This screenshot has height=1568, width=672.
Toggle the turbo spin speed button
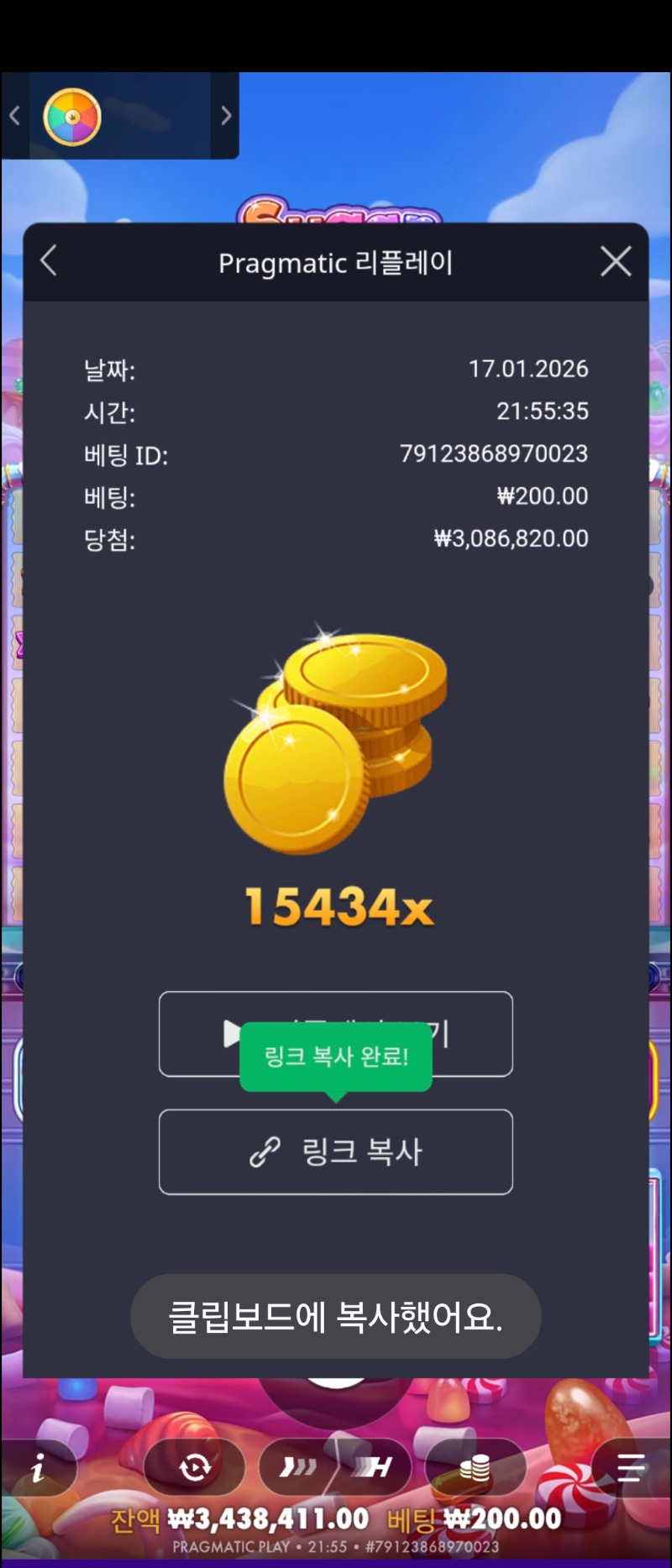[x=298, y=1467]
